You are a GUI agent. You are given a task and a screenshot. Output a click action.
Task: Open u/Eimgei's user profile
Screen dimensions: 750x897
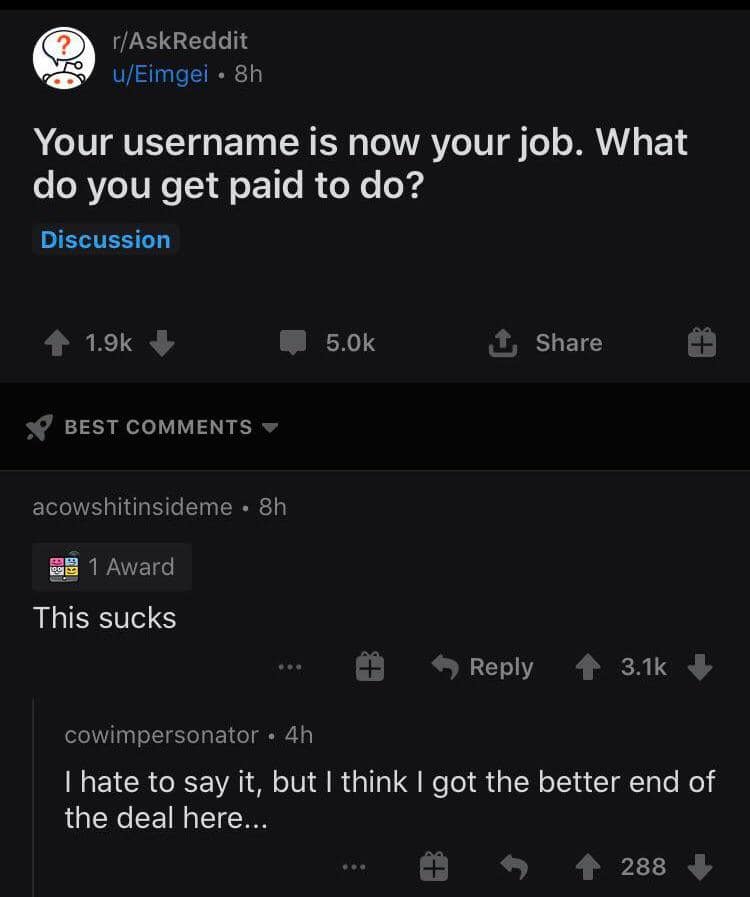tap(159, 74)
